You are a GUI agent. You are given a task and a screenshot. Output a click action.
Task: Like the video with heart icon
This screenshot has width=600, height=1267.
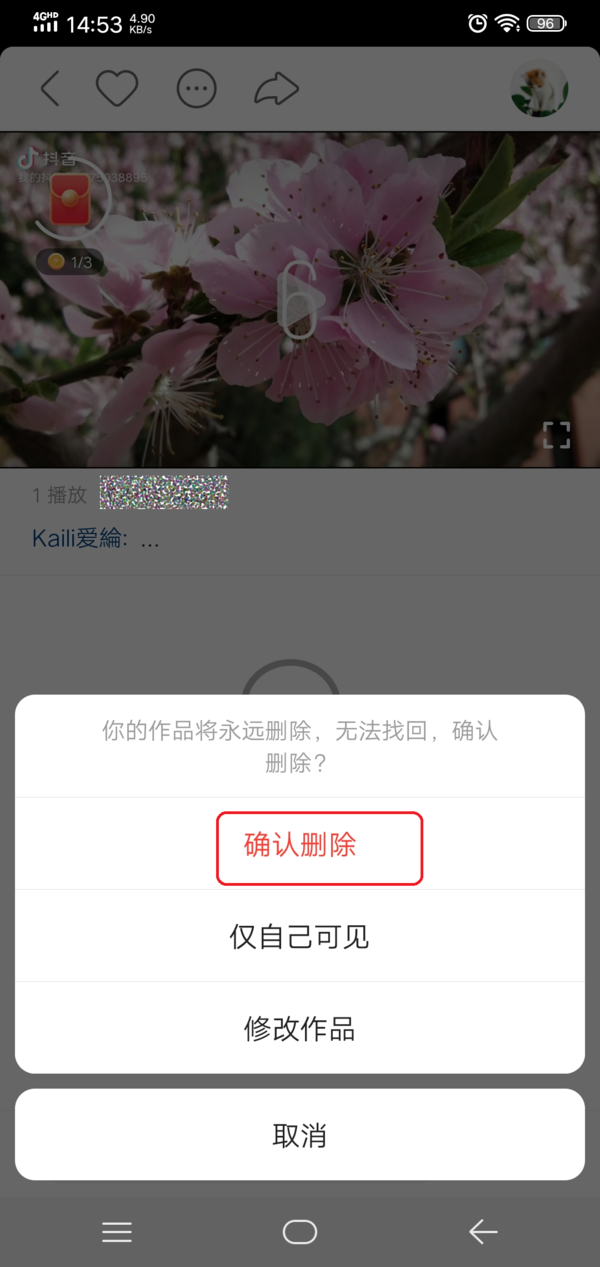tap(117, 89)
